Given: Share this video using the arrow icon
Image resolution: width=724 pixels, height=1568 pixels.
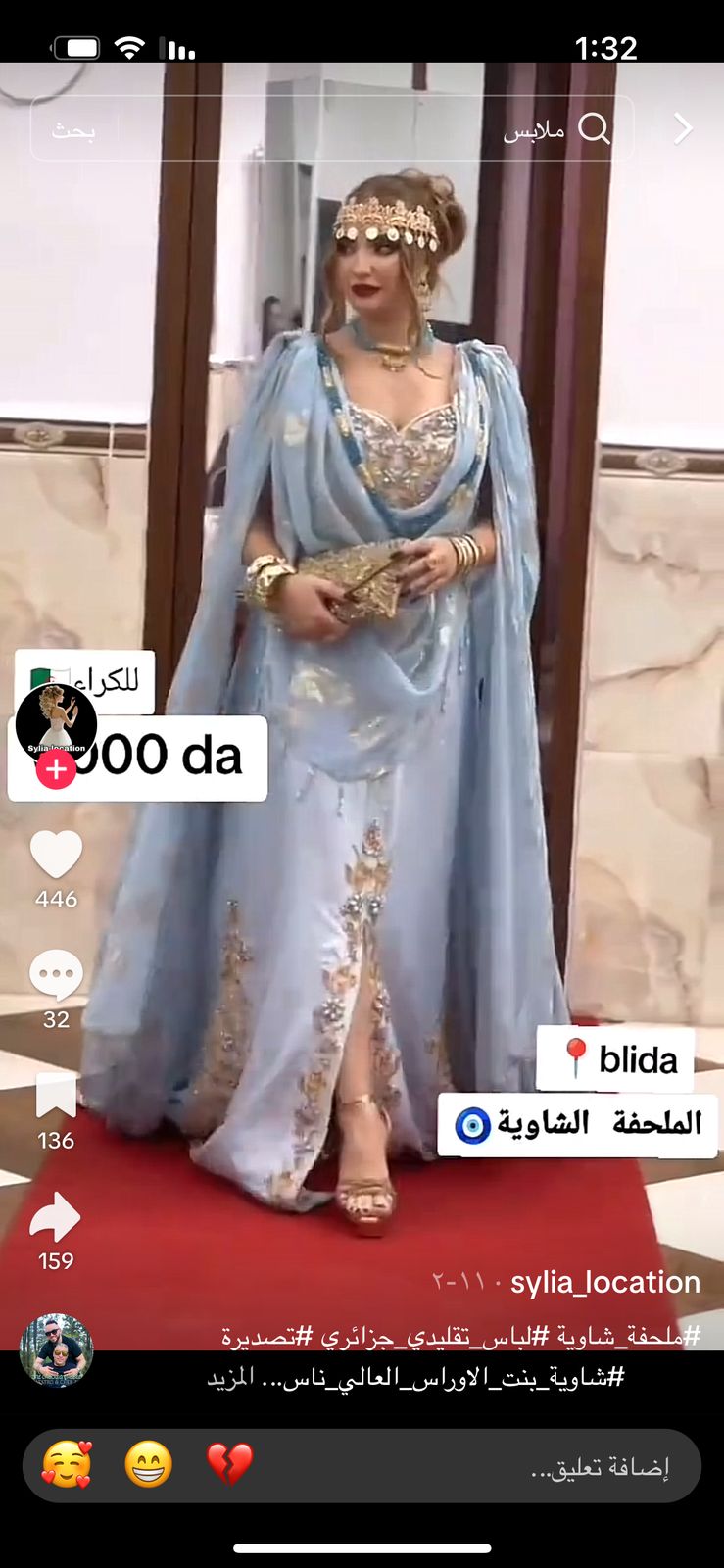Looking at the screenshot, I should point(56,1217).
